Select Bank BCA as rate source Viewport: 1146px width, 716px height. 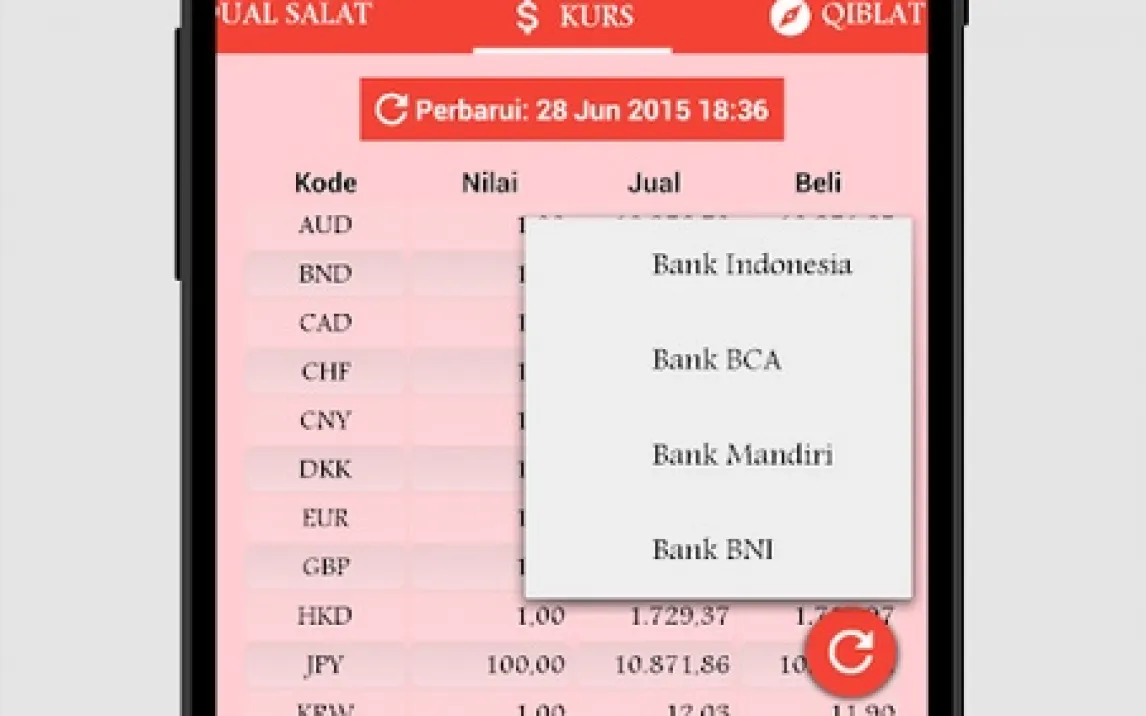click(717, 360)
